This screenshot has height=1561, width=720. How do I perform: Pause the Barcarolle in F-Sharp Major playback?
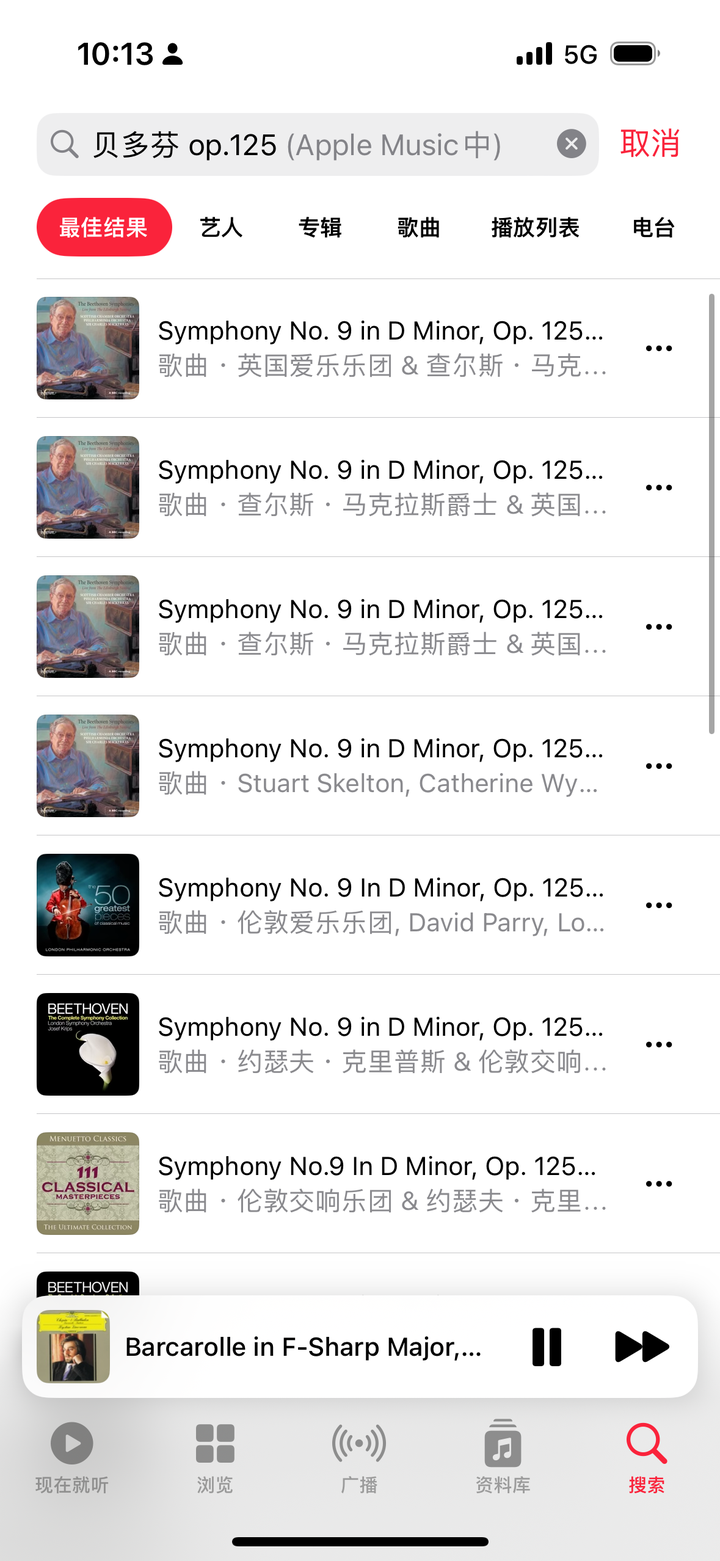[547, 1346]
